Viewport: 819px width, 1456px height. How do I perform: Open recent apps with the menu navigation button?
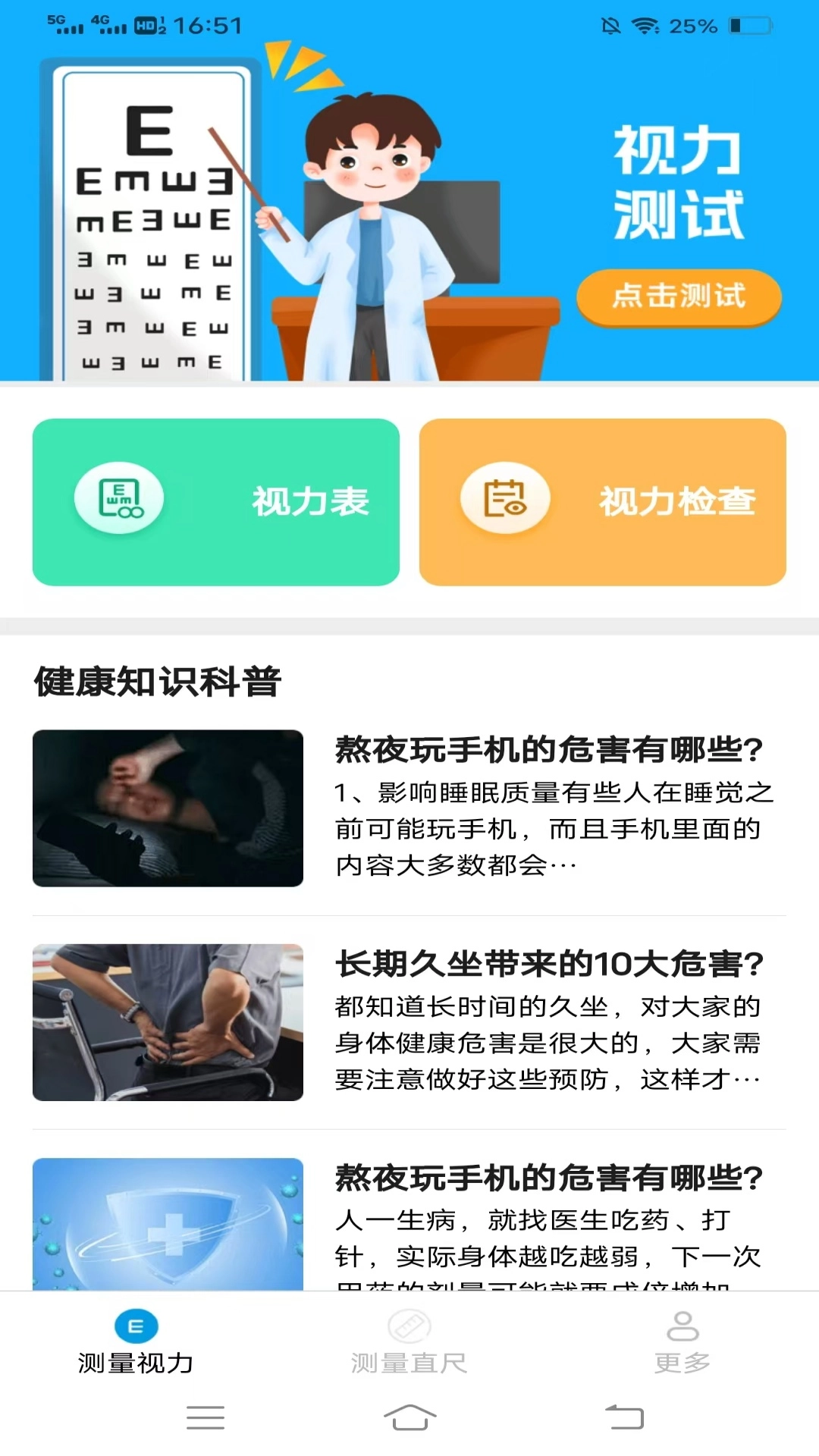click(205, 1419)
